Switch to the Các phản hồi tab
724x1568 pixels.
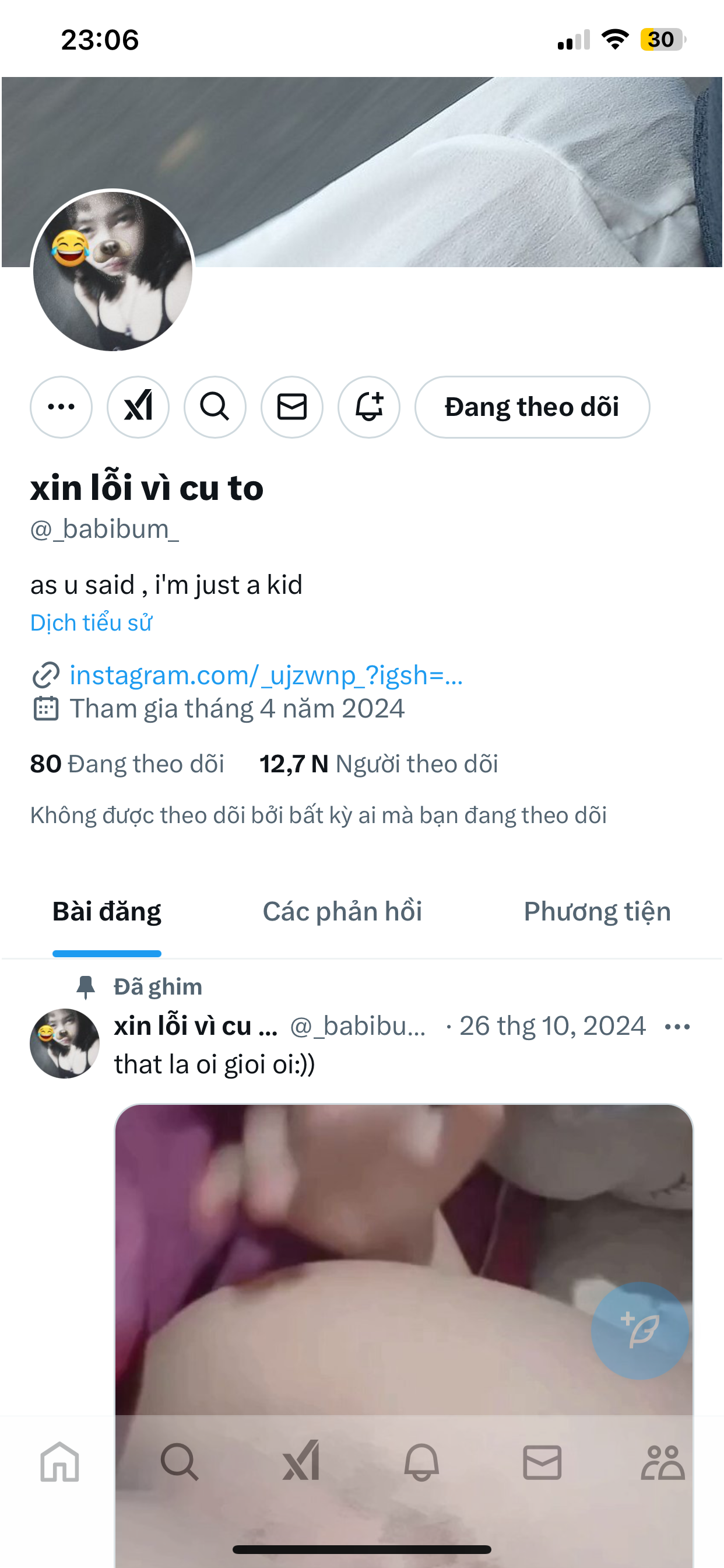[x=342, y=911]
